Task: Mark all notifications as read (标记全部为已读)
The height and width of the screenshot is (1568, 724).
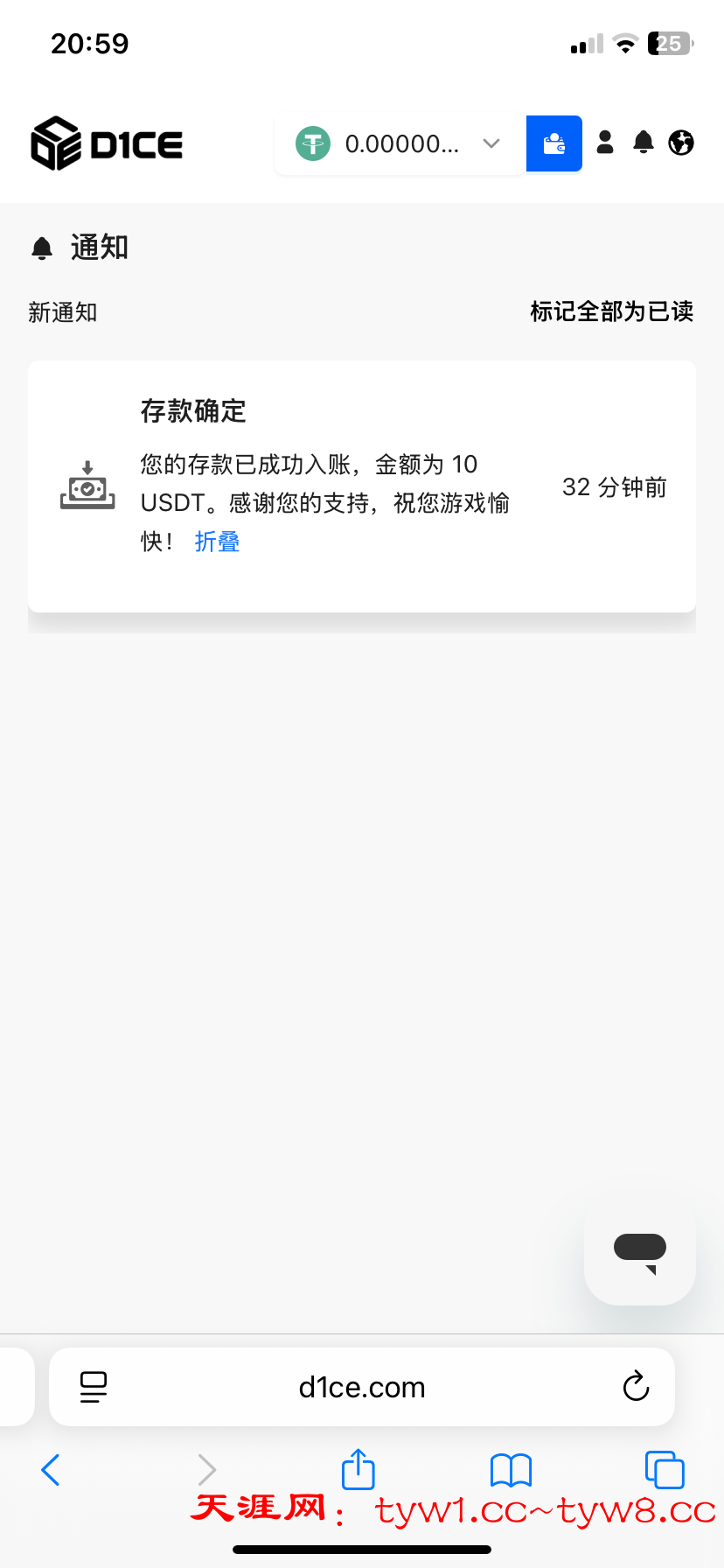Action: 611,311
